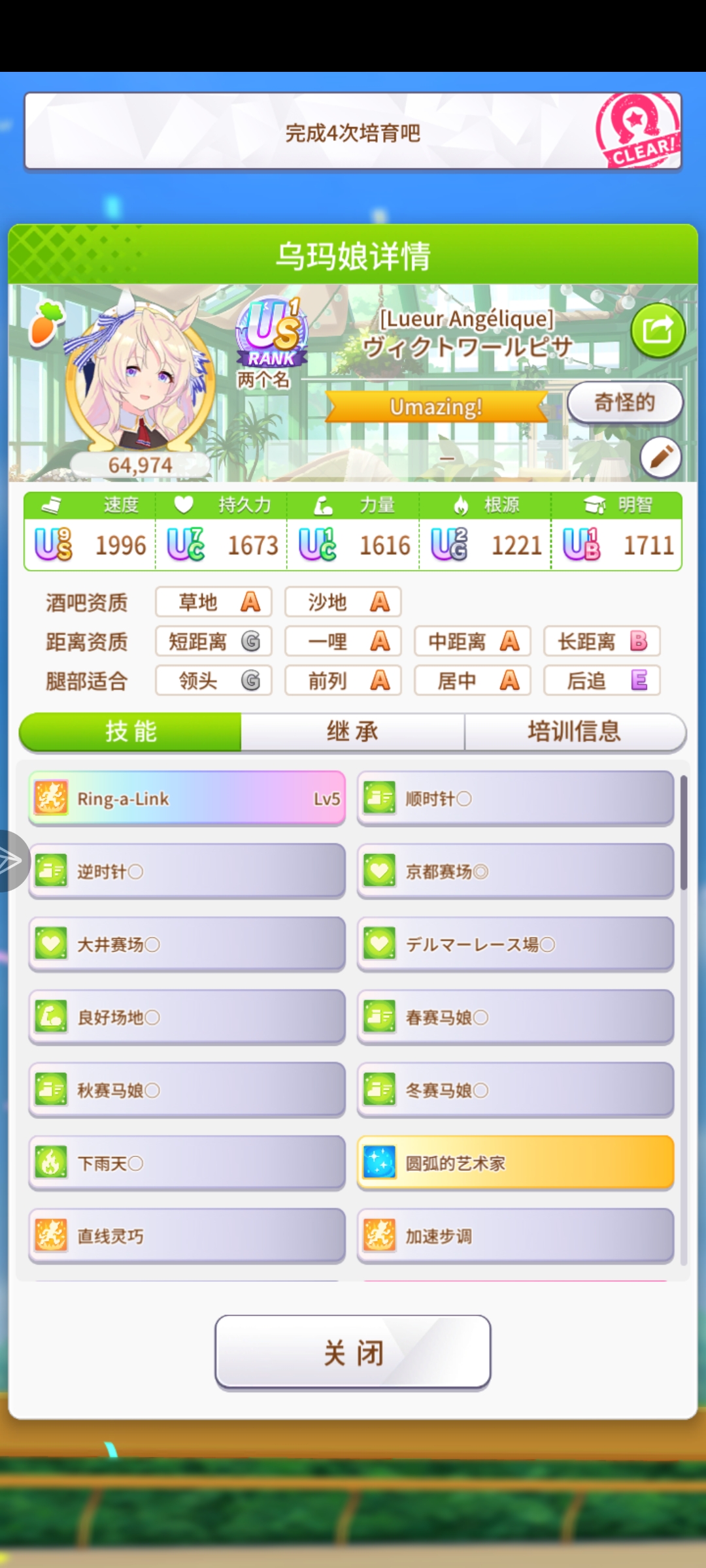
Task: Open the 春赛马娘 skill
Action: click(x=515, y=1017)
